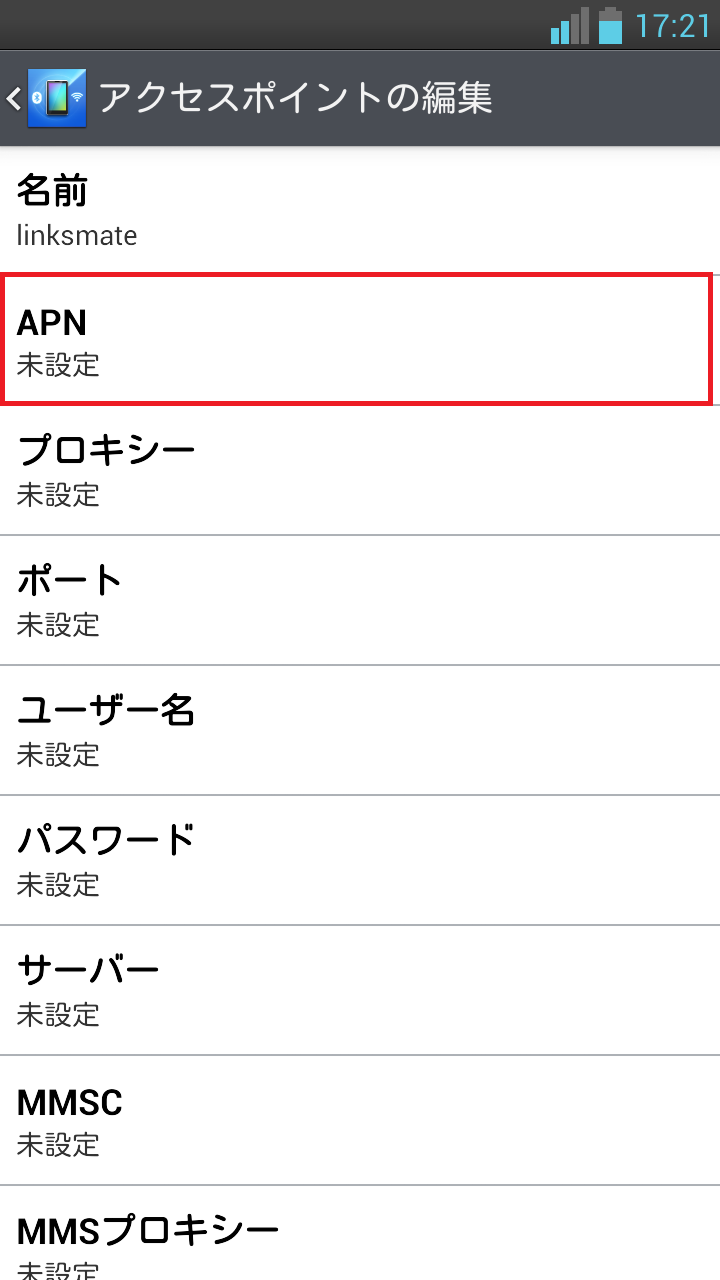
Task: Tap the back chevron in the title bar
Action: click(x=12, y=98)
